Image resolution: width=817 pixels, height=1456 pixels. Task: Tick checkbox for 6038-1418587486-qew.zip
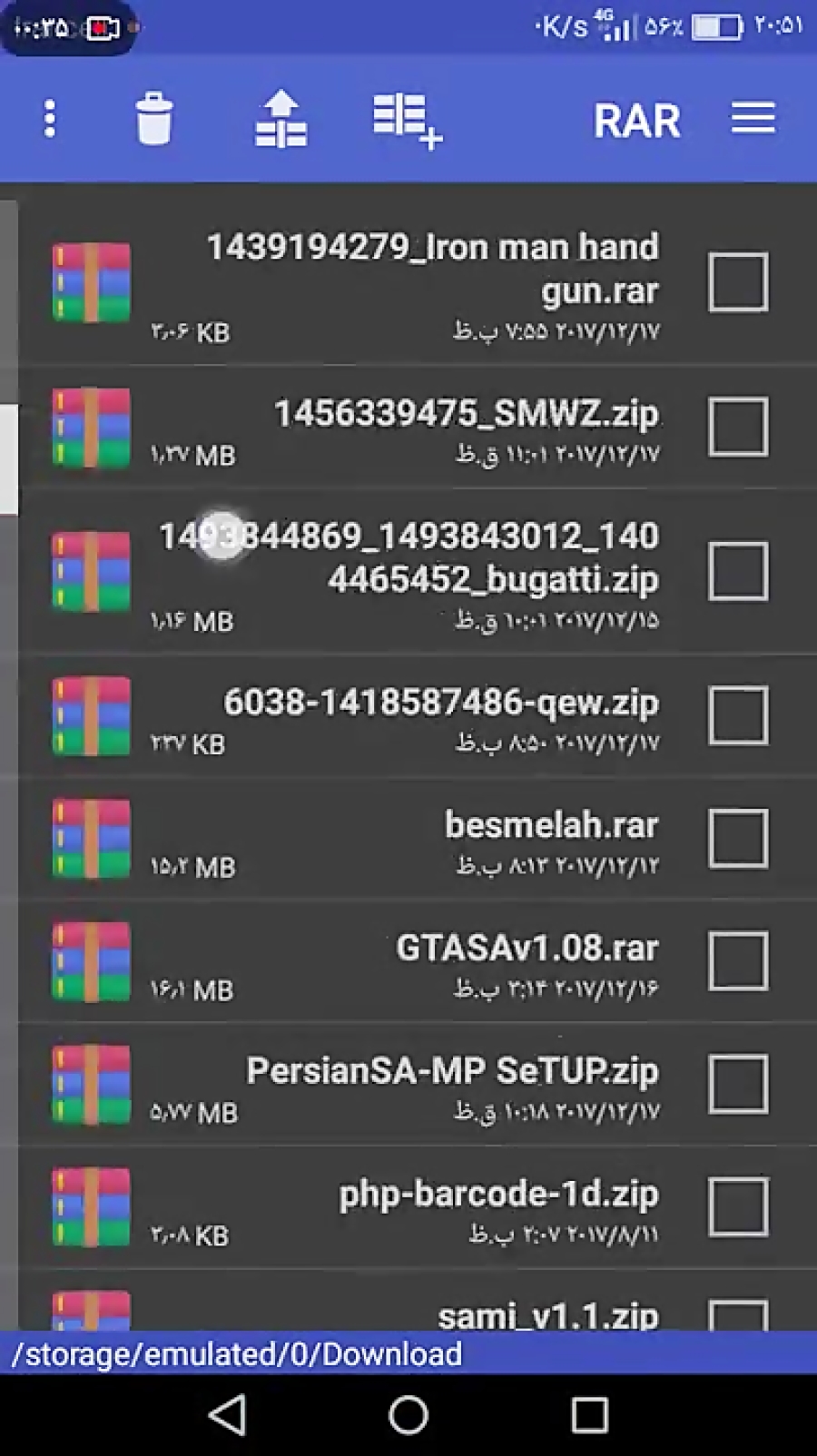tap(737, 715)
